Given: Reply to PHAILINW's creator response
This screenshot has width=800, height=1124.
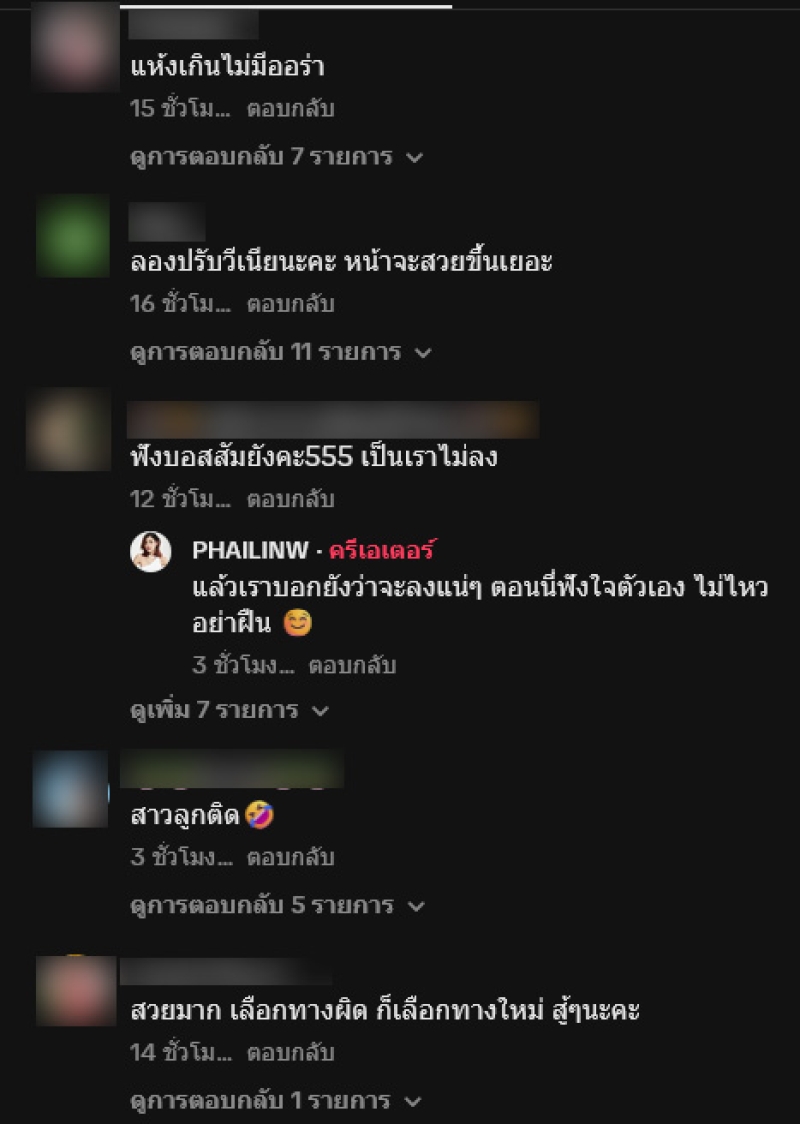Looking at the screenshot, I should pos(352,665).
